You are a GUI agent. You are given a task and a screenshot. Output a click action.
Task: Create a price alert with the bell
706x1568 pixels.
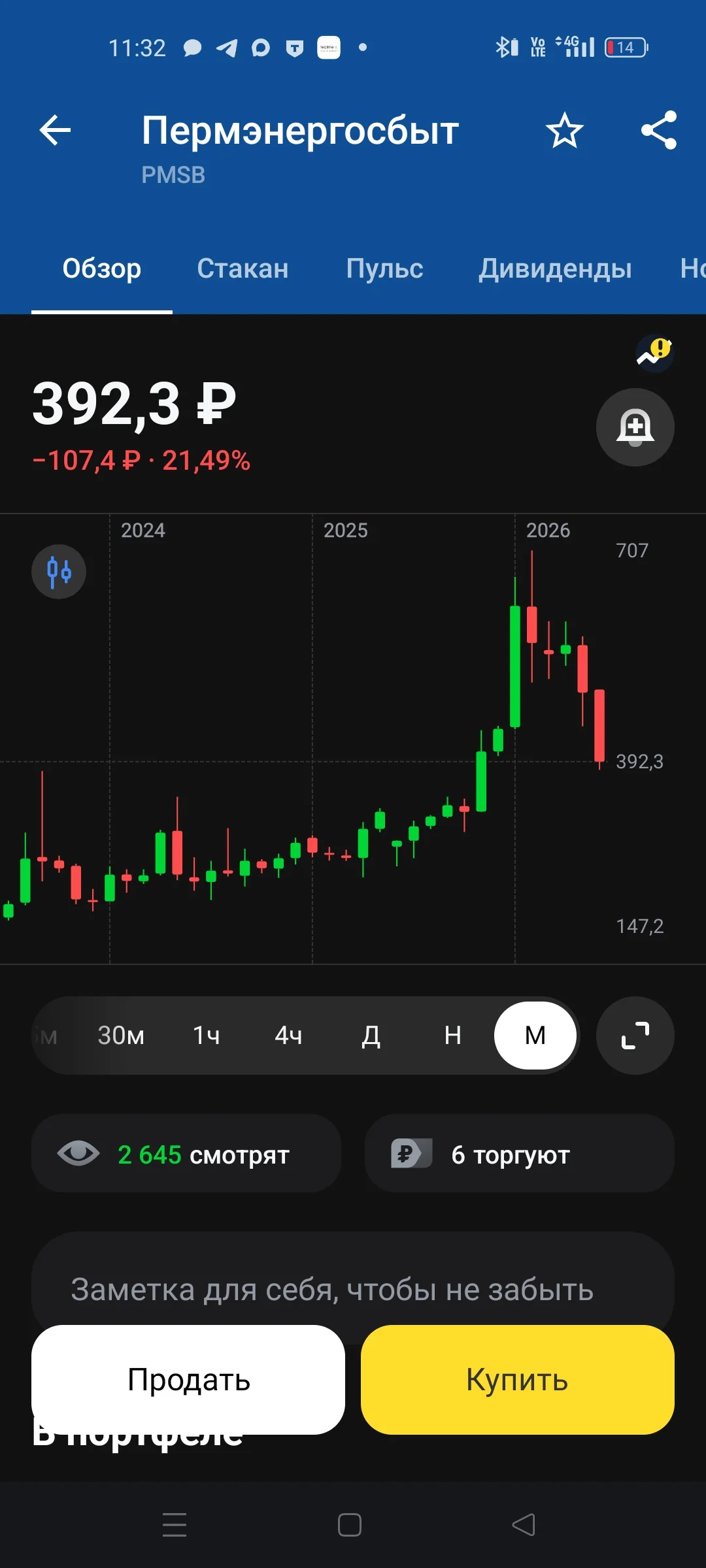635,427
